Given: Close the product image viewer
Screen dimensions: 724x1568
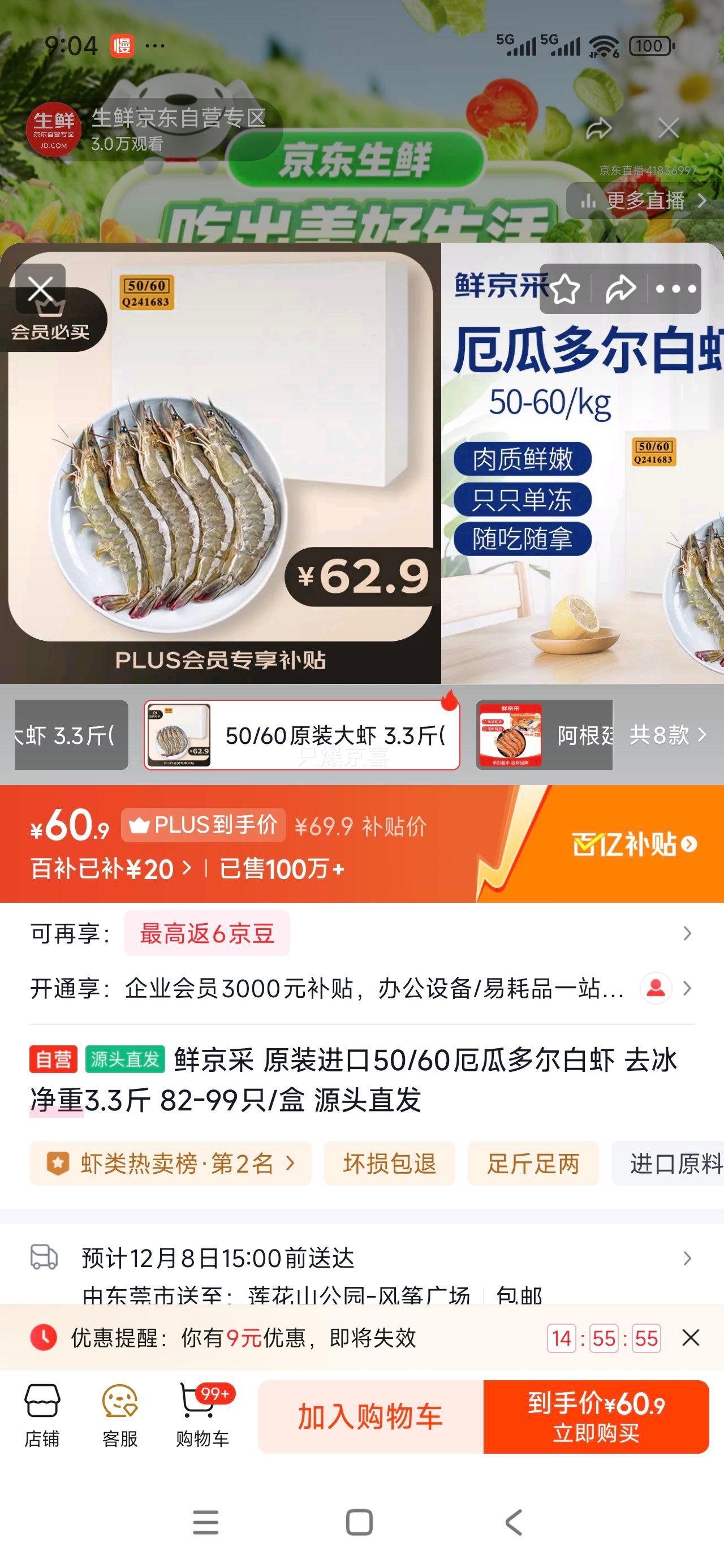Looking at the screenshot, I should (40, 287).
